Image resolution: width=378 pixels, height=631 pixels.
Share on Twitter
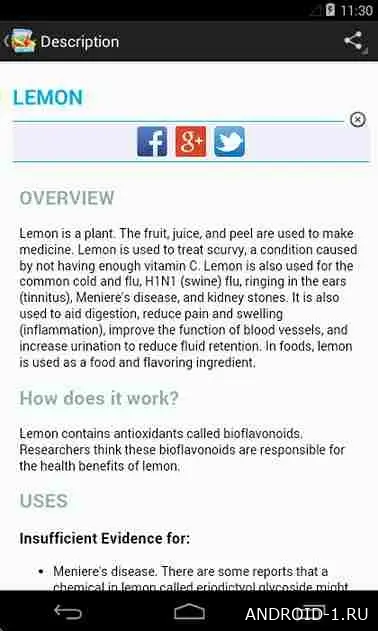pos(229,141)
